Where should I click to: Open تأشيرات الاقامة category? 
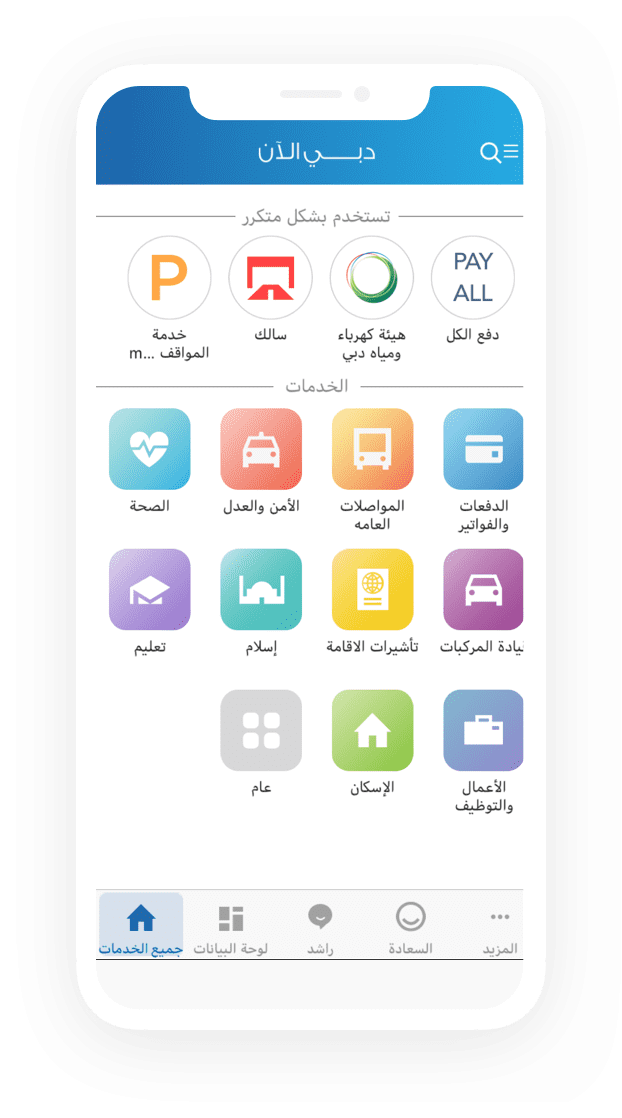pos(372,590)
